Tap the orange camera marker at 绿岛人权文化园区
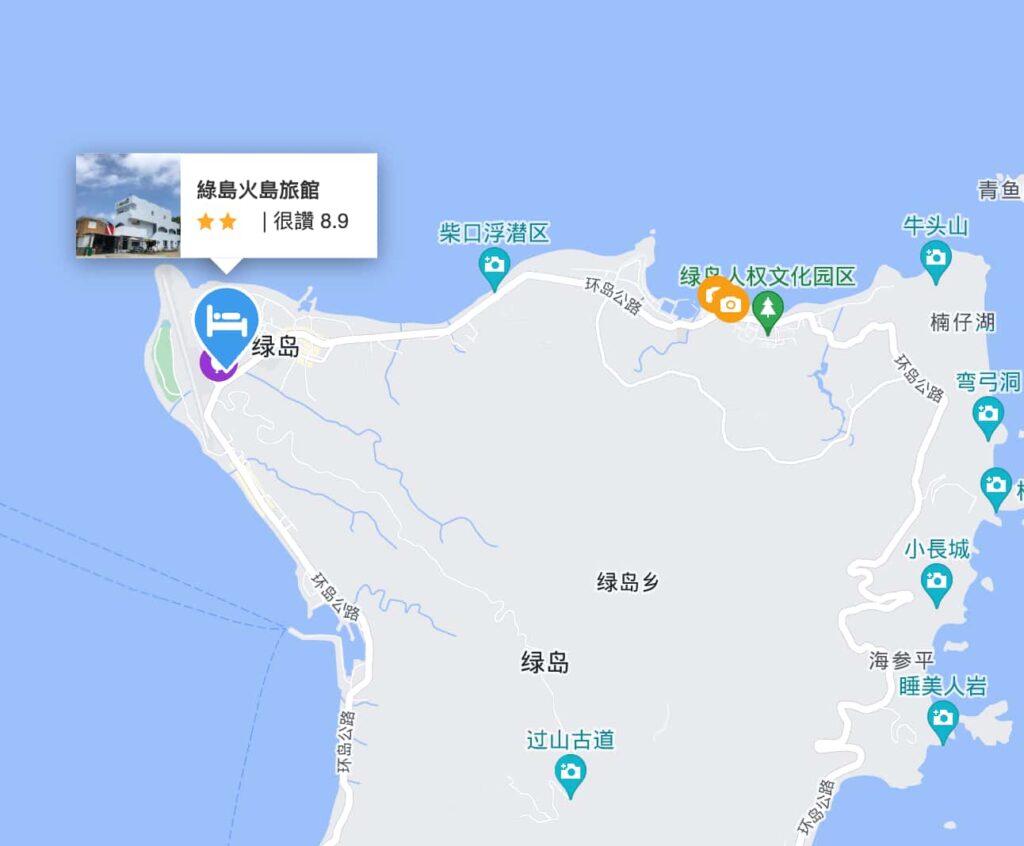The height and width of the screenshot is (846, 1024). click(x=731, y=304)
